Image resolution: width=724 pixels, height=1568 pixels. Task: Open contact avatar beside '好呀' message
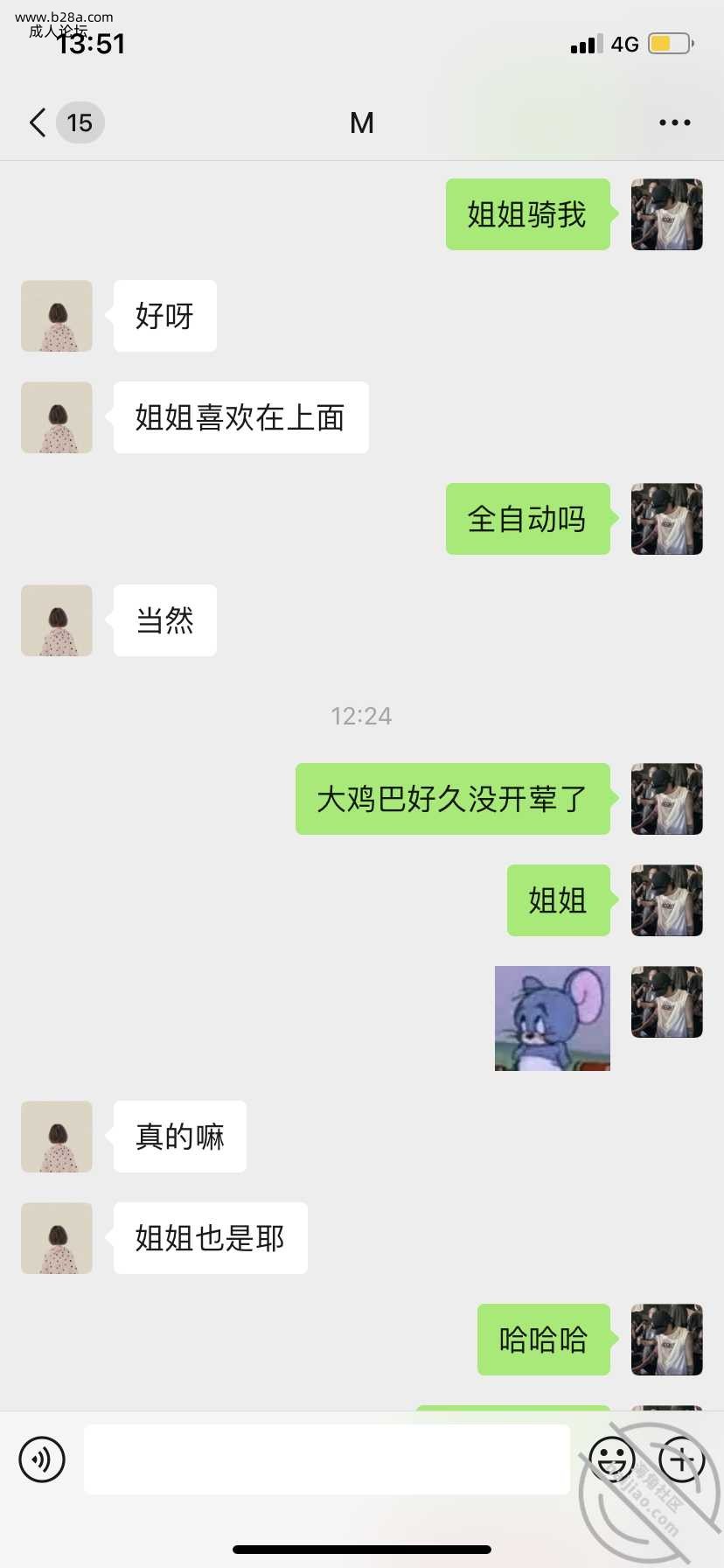(57, 316)
